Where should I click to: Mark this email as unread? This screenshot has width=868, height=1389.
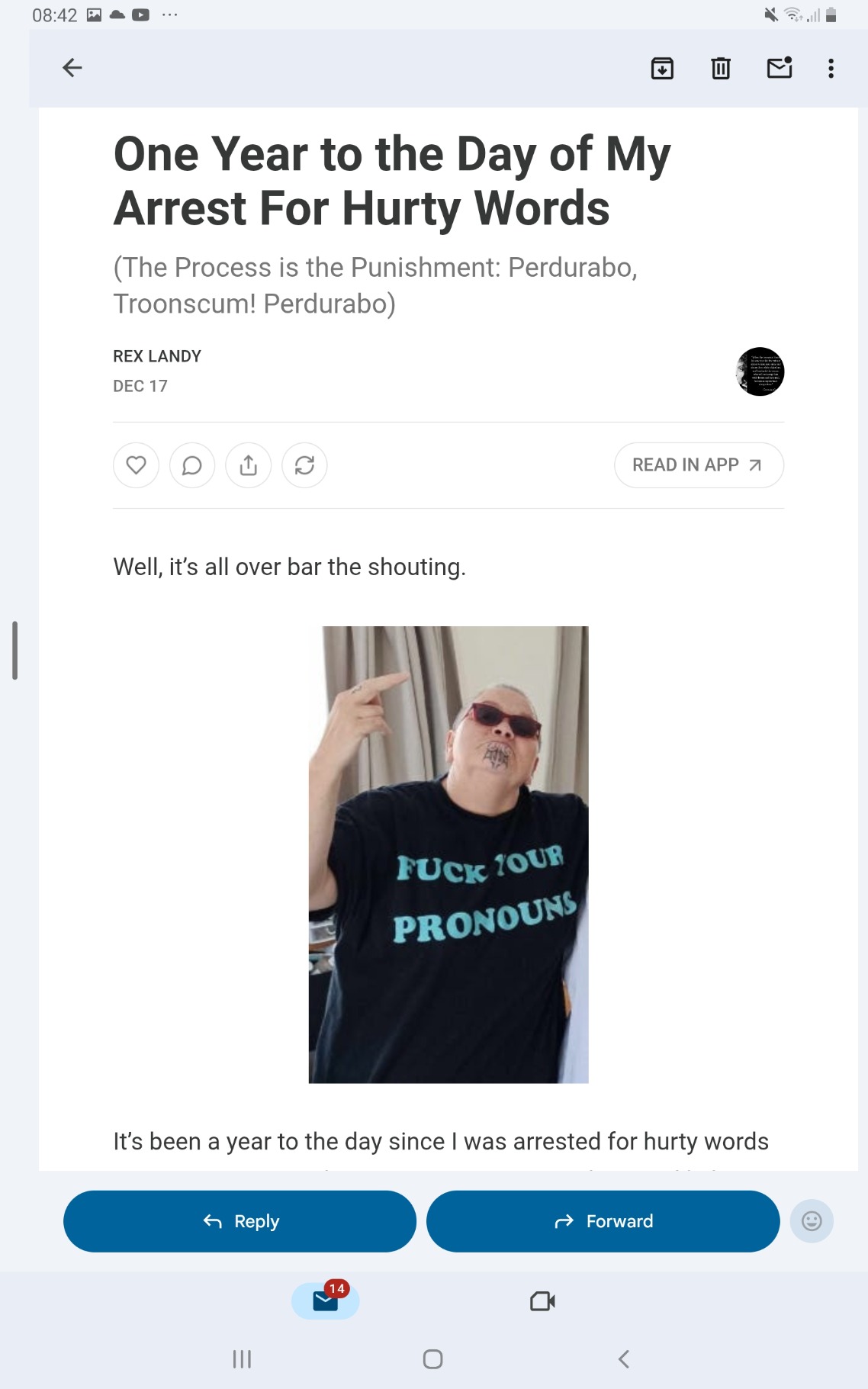coord(779,68)
